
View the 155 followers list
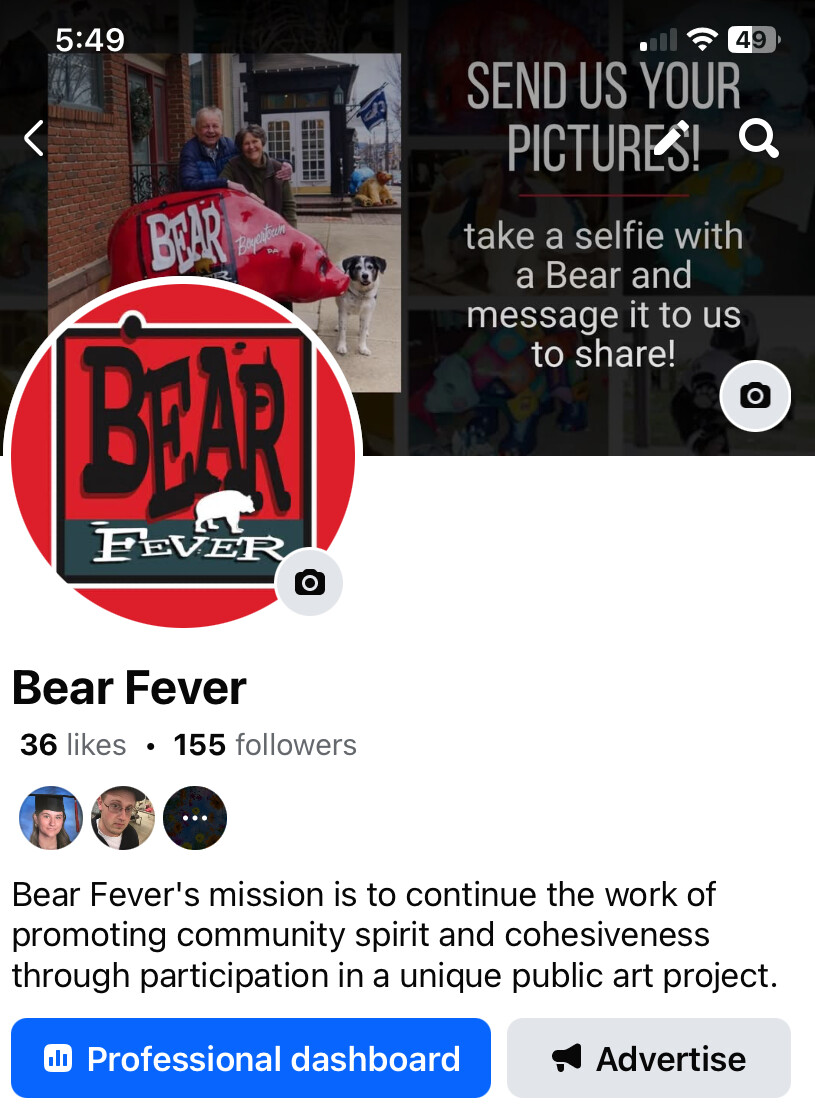coord(265,745)
